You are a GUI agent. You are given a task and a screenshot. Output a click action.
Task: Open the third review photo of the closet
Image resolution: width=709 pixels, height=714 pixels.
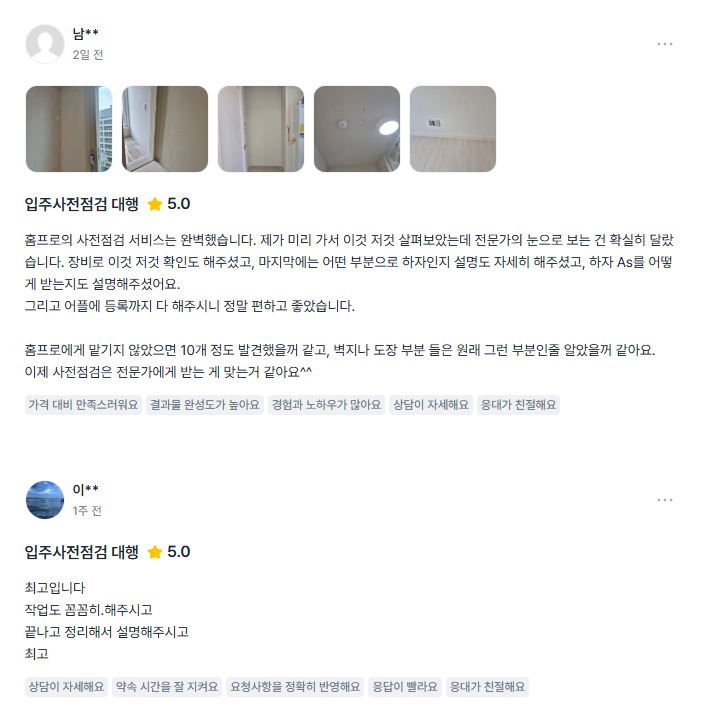(x=261, y=129)
